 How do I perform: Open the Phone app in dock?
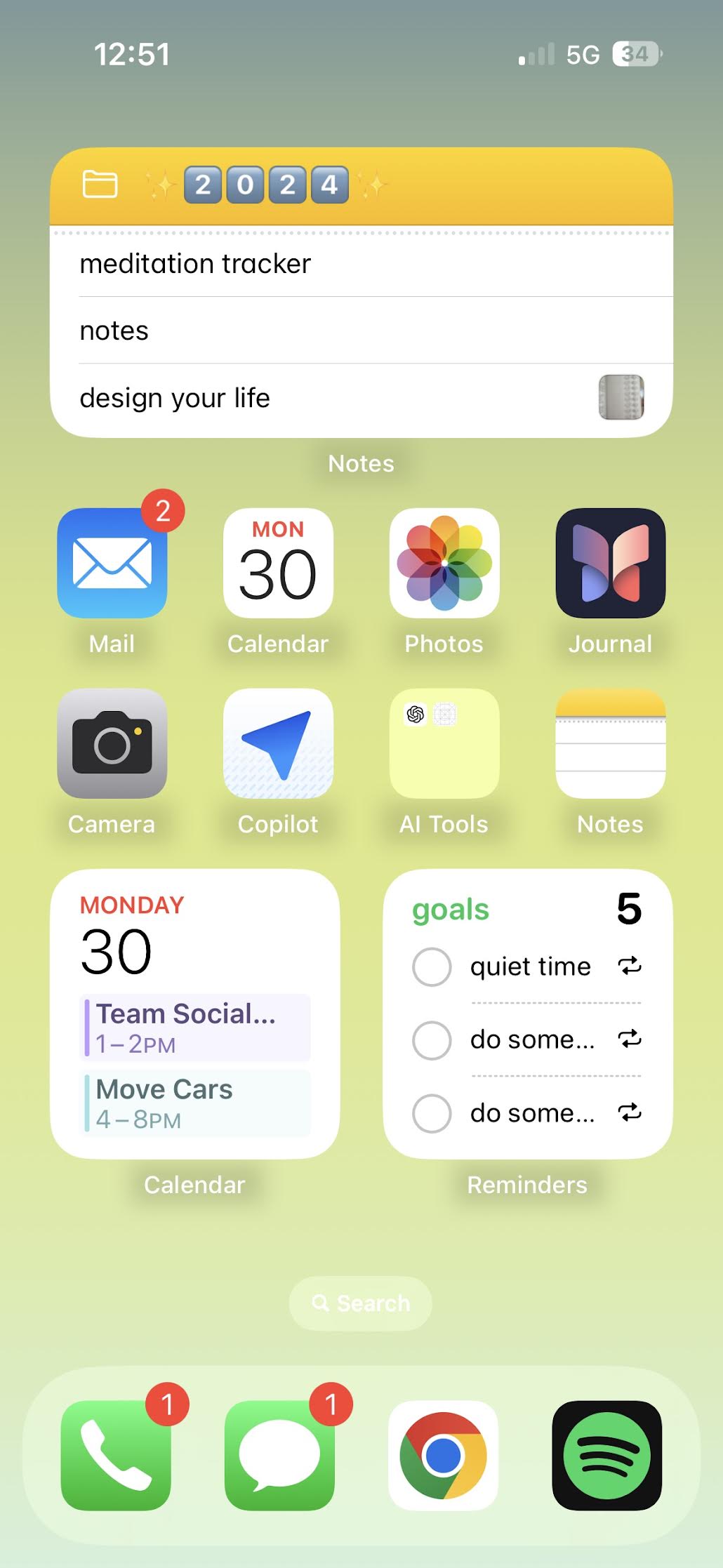116,1455
